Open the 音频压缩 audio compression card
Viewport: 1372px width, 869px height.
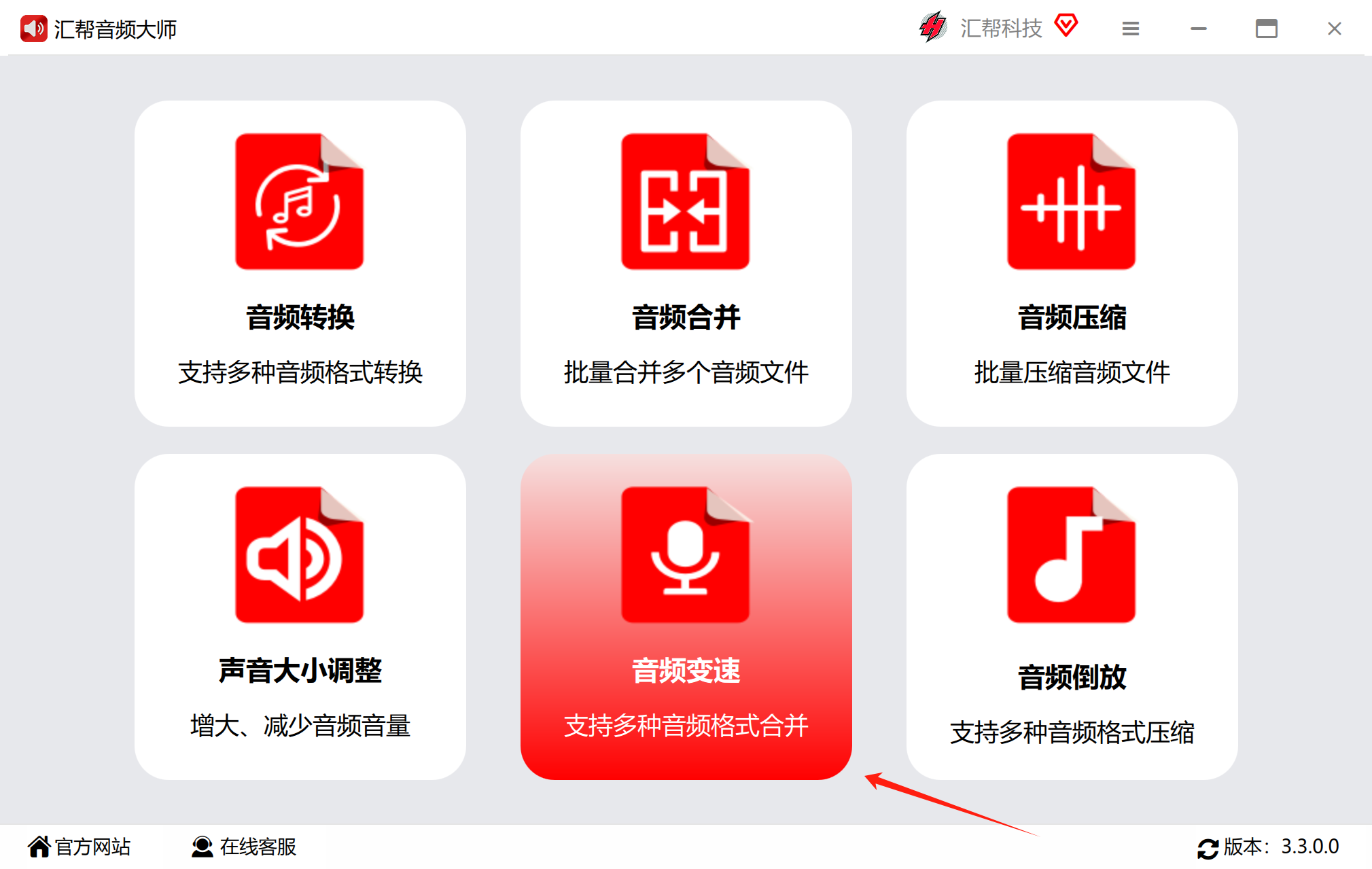click(1072, 264)
